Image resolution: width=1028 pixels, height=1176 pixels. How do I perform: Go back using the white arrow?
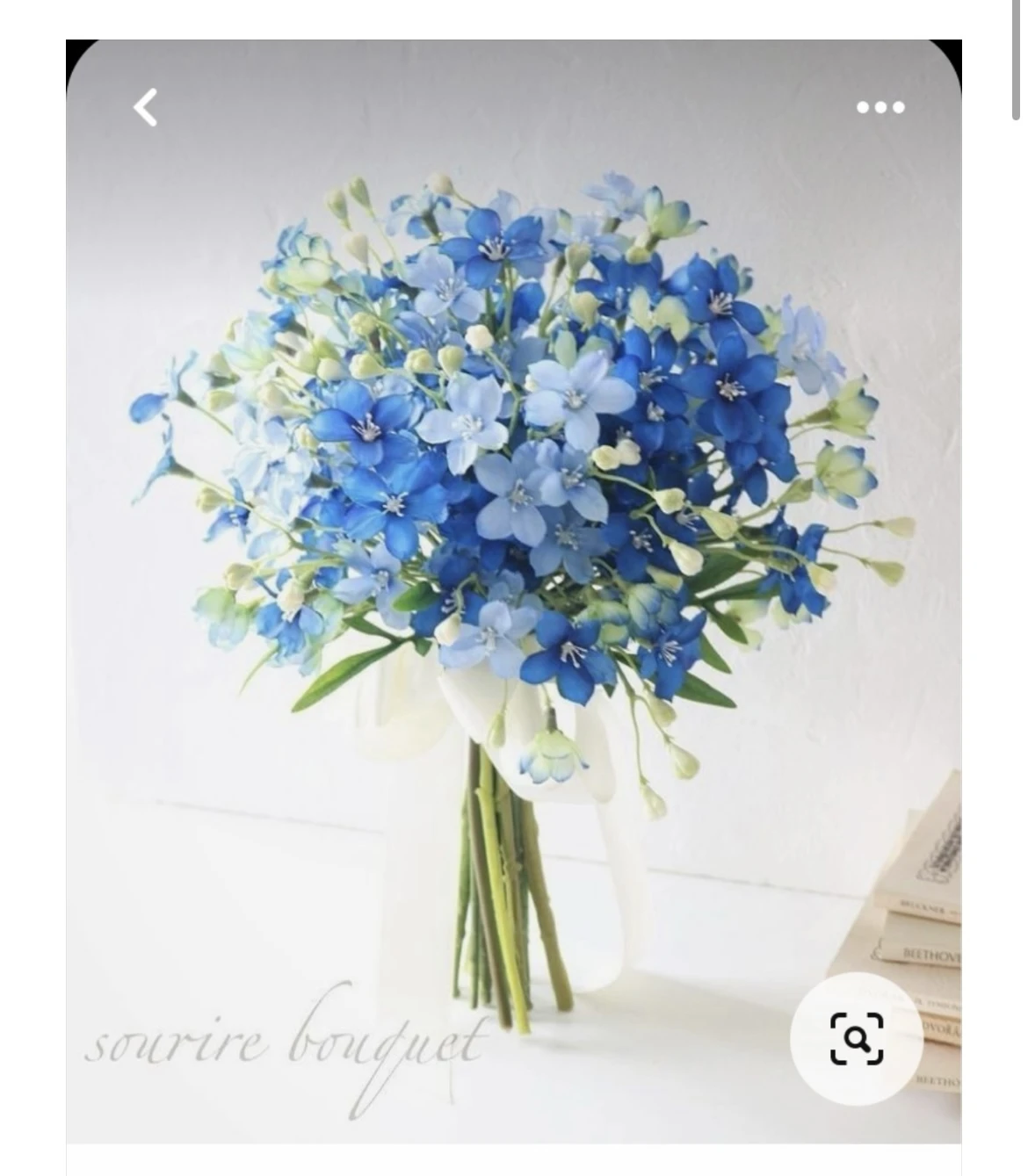point(146,108)
